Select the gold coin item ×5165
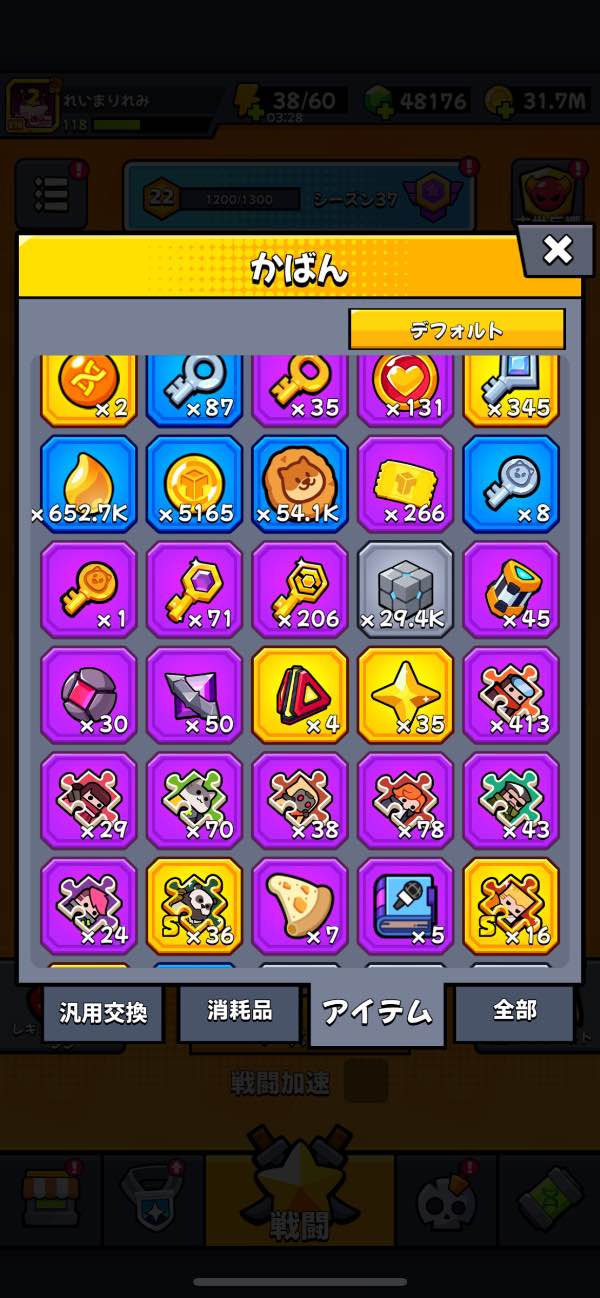The width and height of the screenshot is (600, 1298). (195, 484)
